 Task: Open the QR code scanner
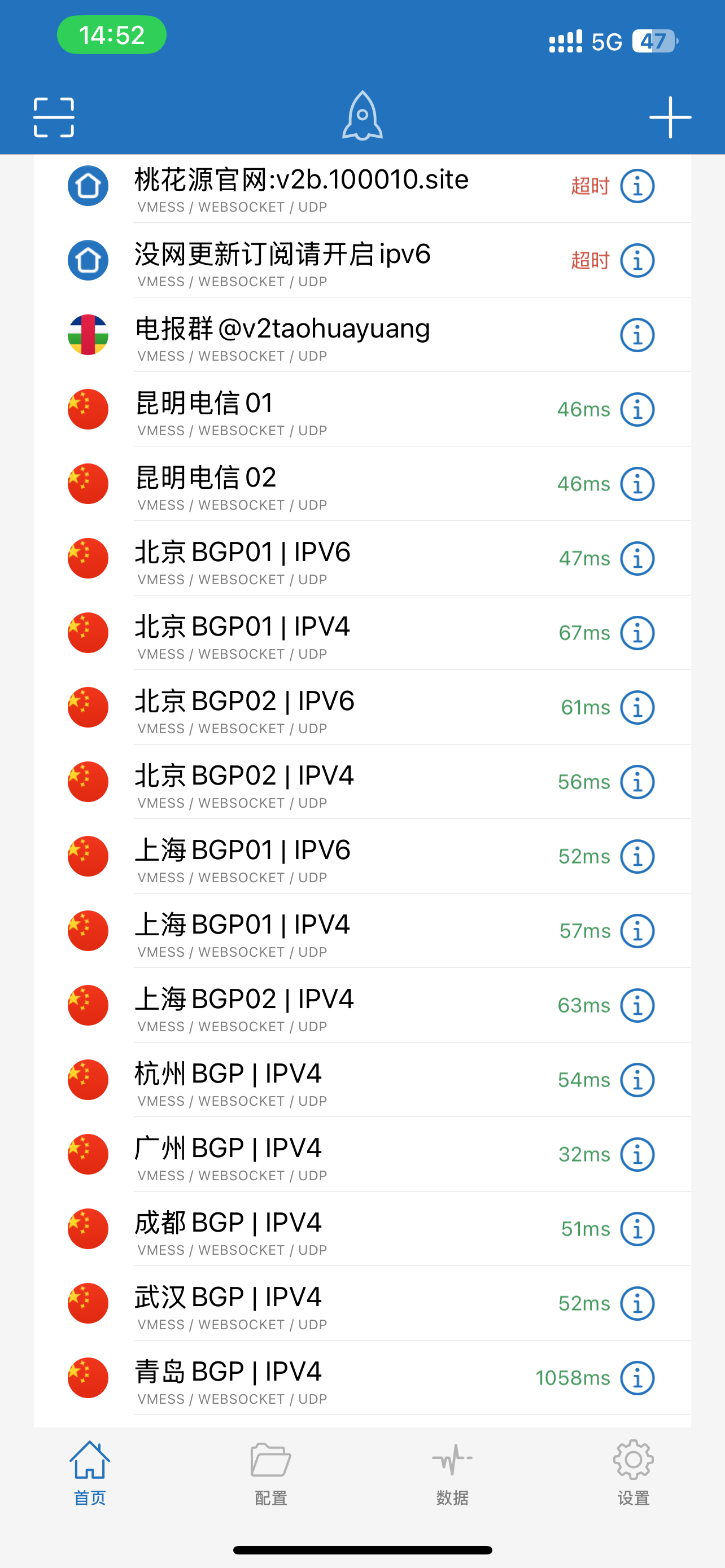coord(54,117)
